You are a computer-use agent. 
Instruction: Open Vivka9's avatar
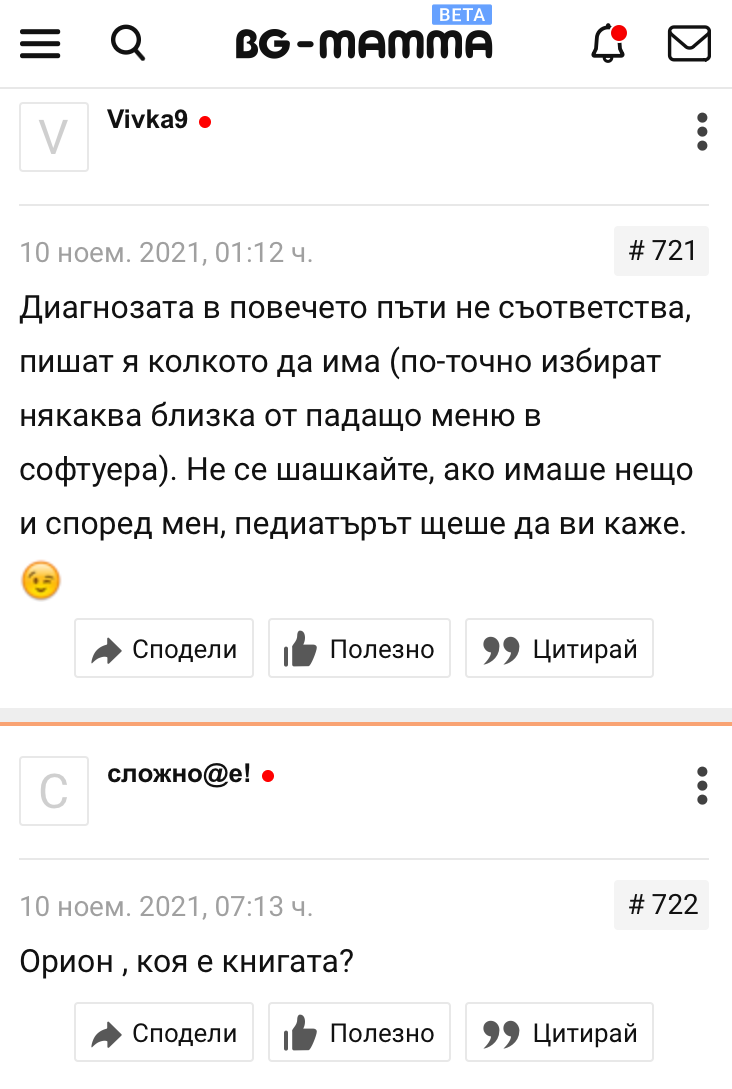click(54, 137)
